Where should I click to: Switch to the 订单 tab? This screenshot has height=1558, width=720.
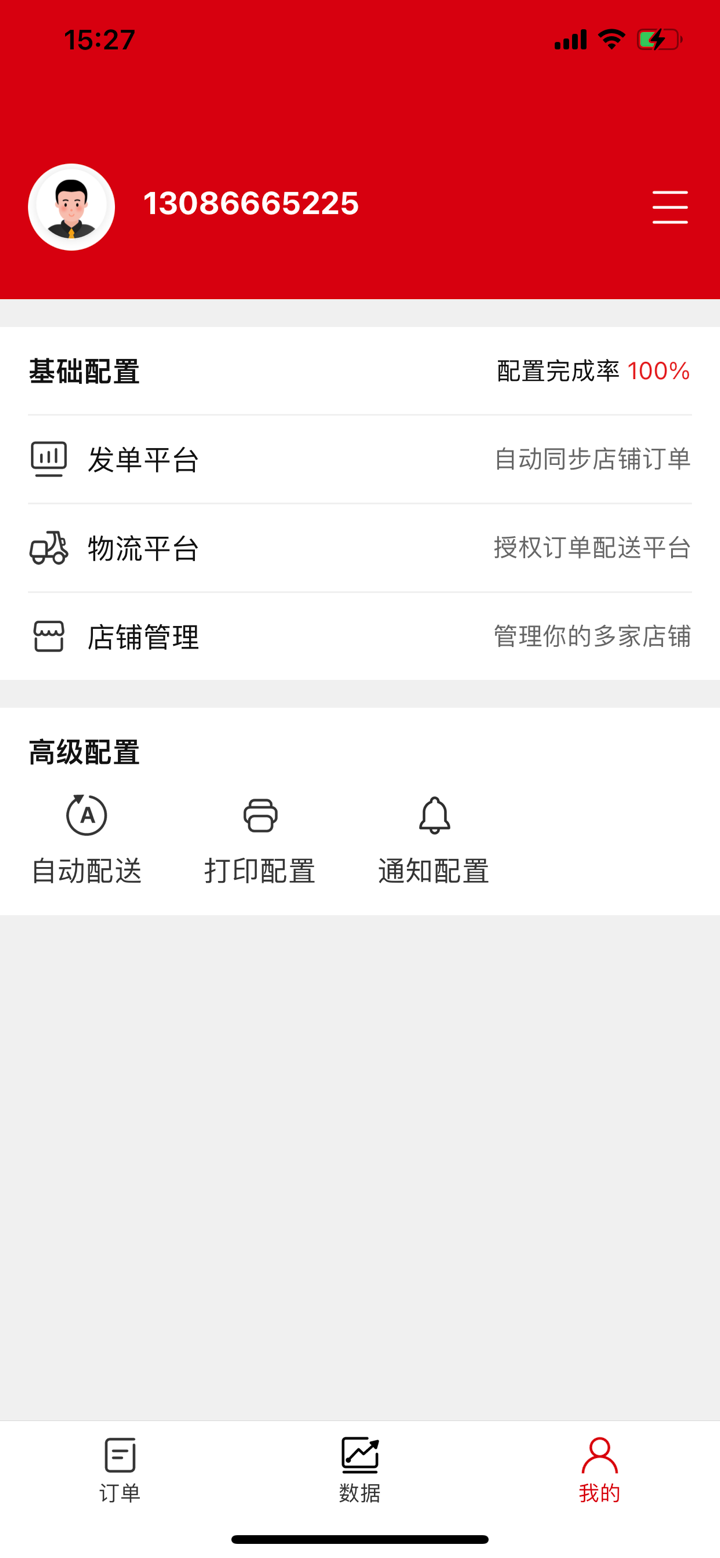(119, 1468)
